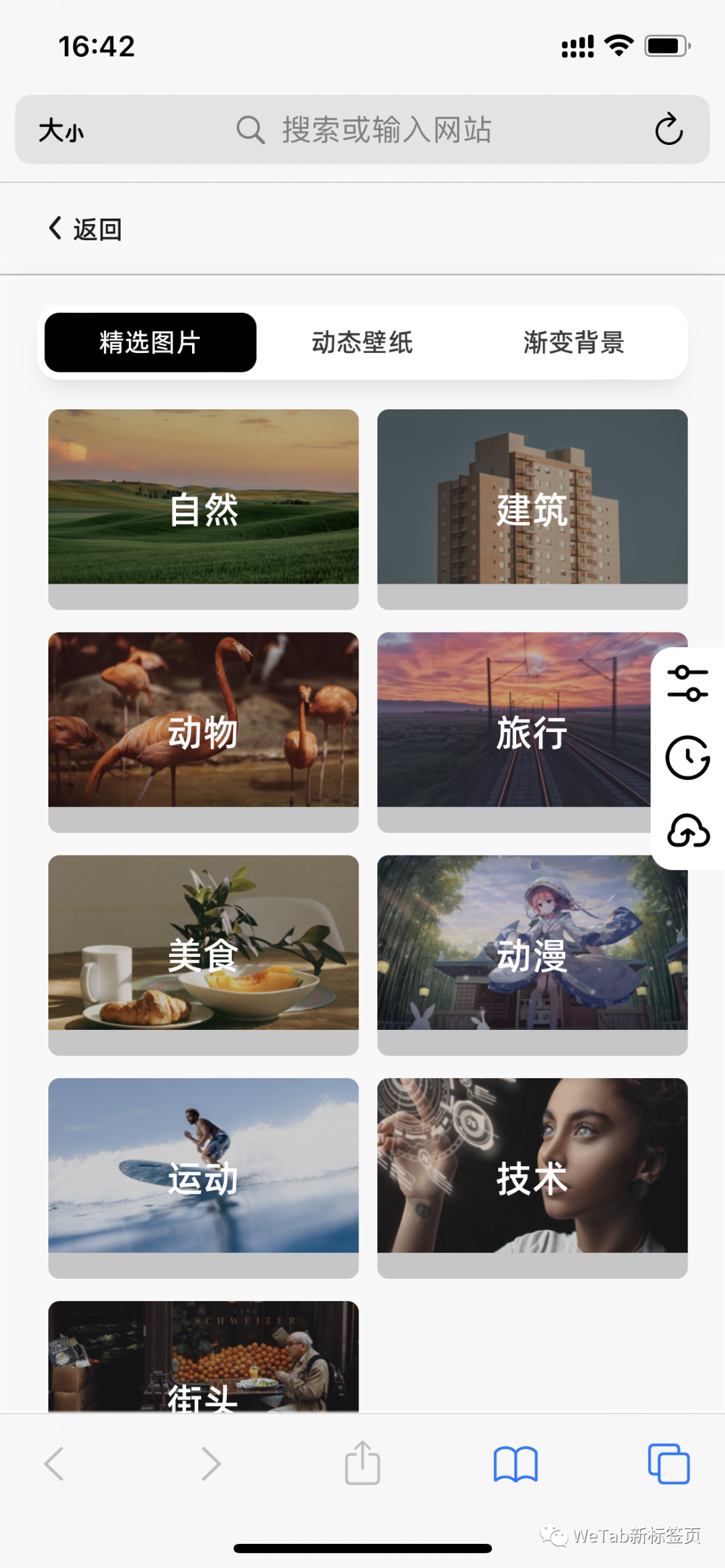Tap 返回 to go back
This screenshot has height=1568, width=725.
(x=97, y=229)
